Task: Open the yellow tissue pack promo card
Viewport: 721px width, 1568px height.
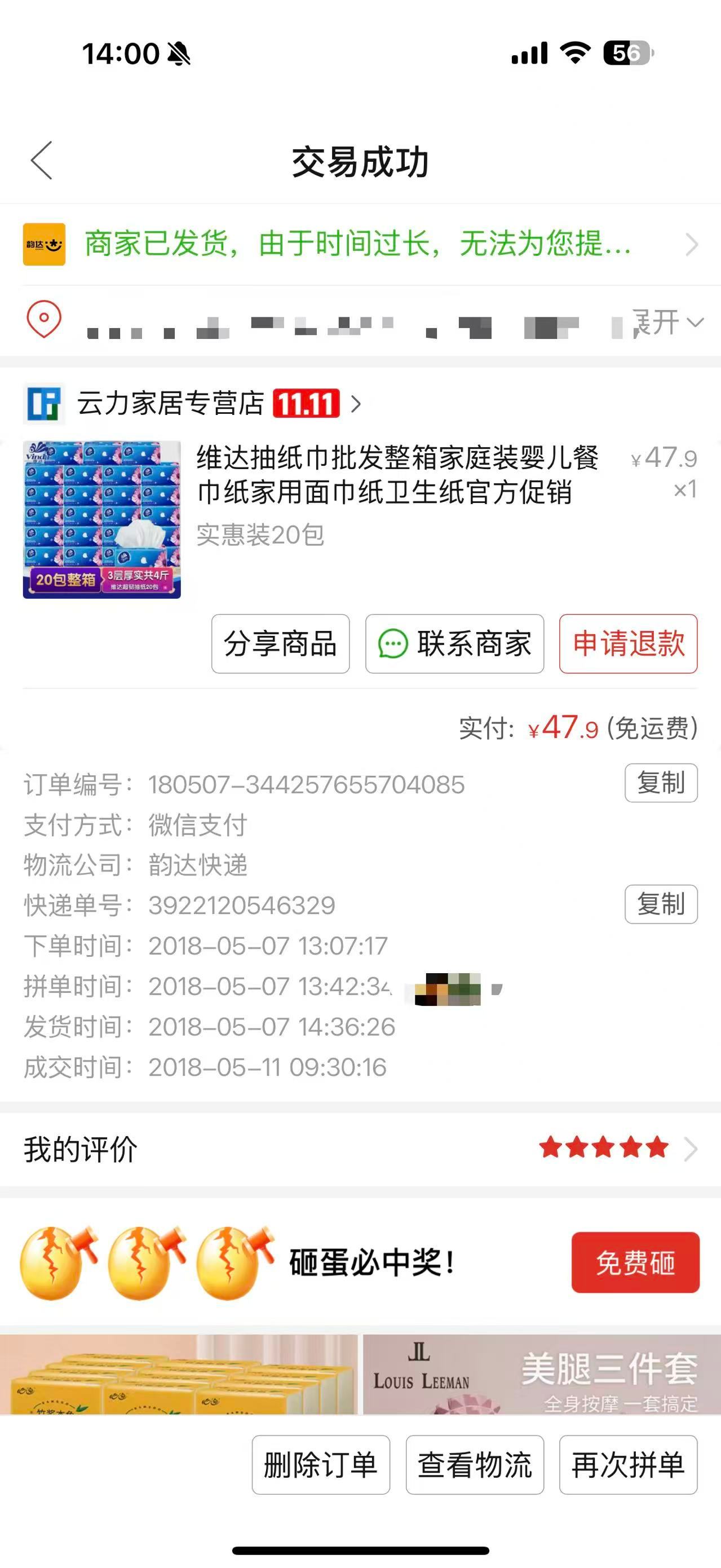Action: pyautogui.click(x=178, y=1375)
